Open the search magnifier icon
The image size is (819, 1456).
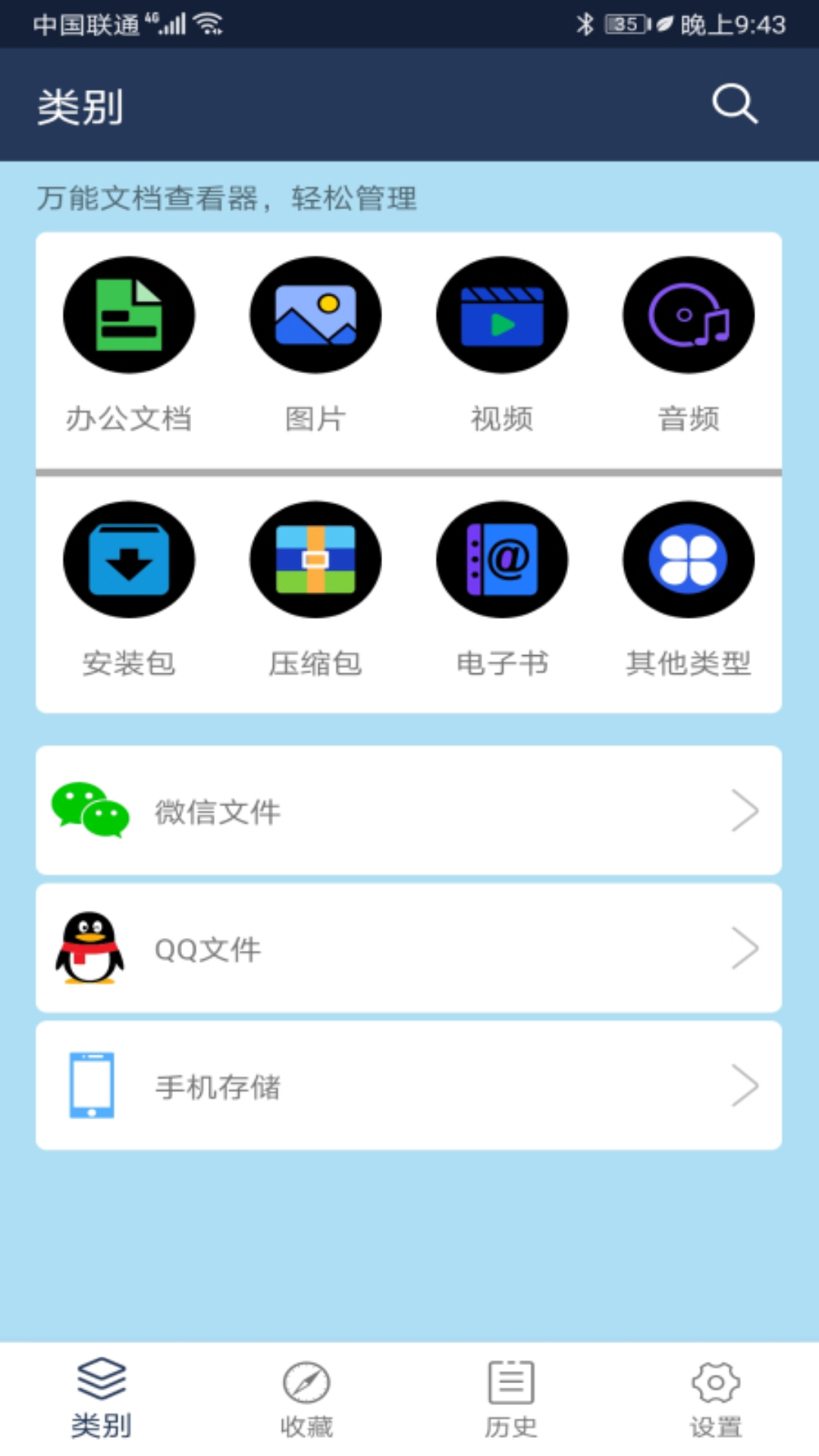click(733, 104)
